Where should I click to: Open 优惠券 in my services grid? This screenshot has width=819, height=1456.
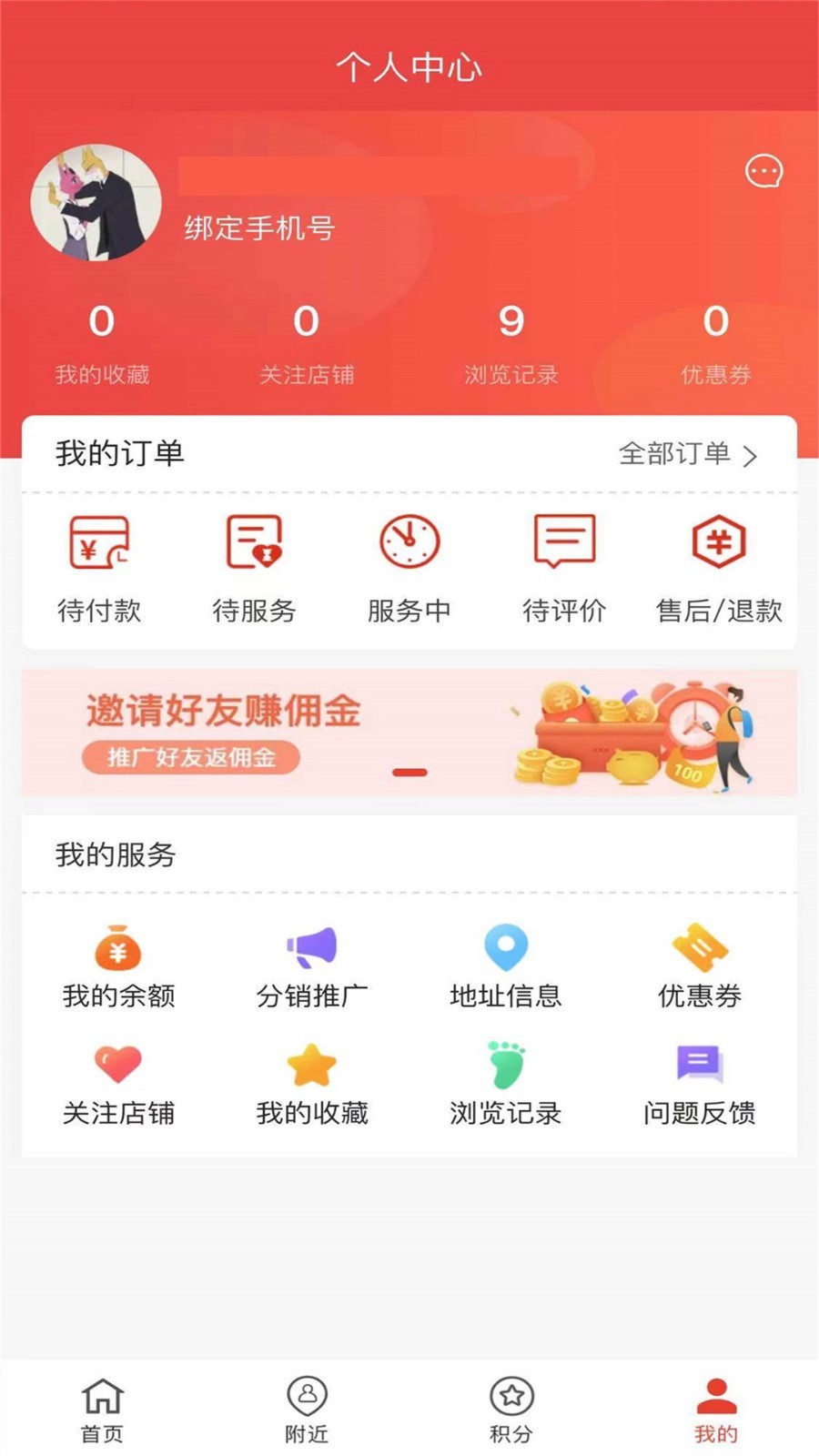point(699,966)
